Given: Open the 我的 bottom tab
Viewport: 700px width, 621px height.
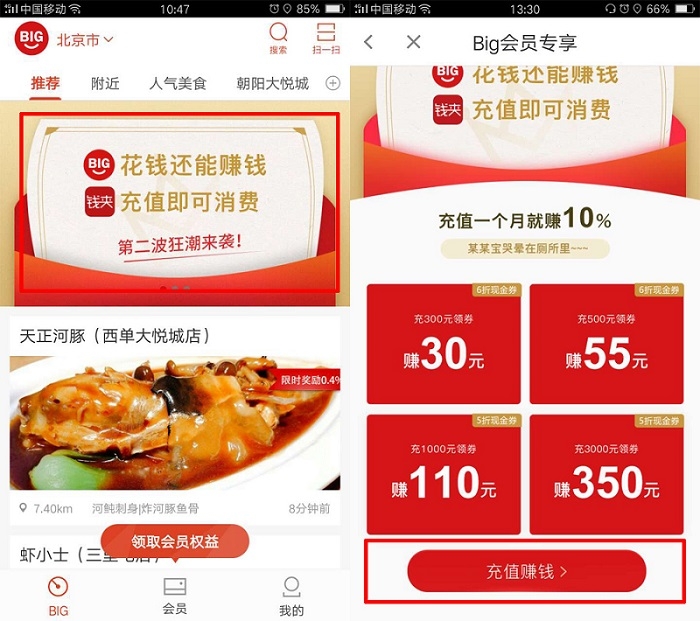Looking at the screenshot, I should pos(291,595).
